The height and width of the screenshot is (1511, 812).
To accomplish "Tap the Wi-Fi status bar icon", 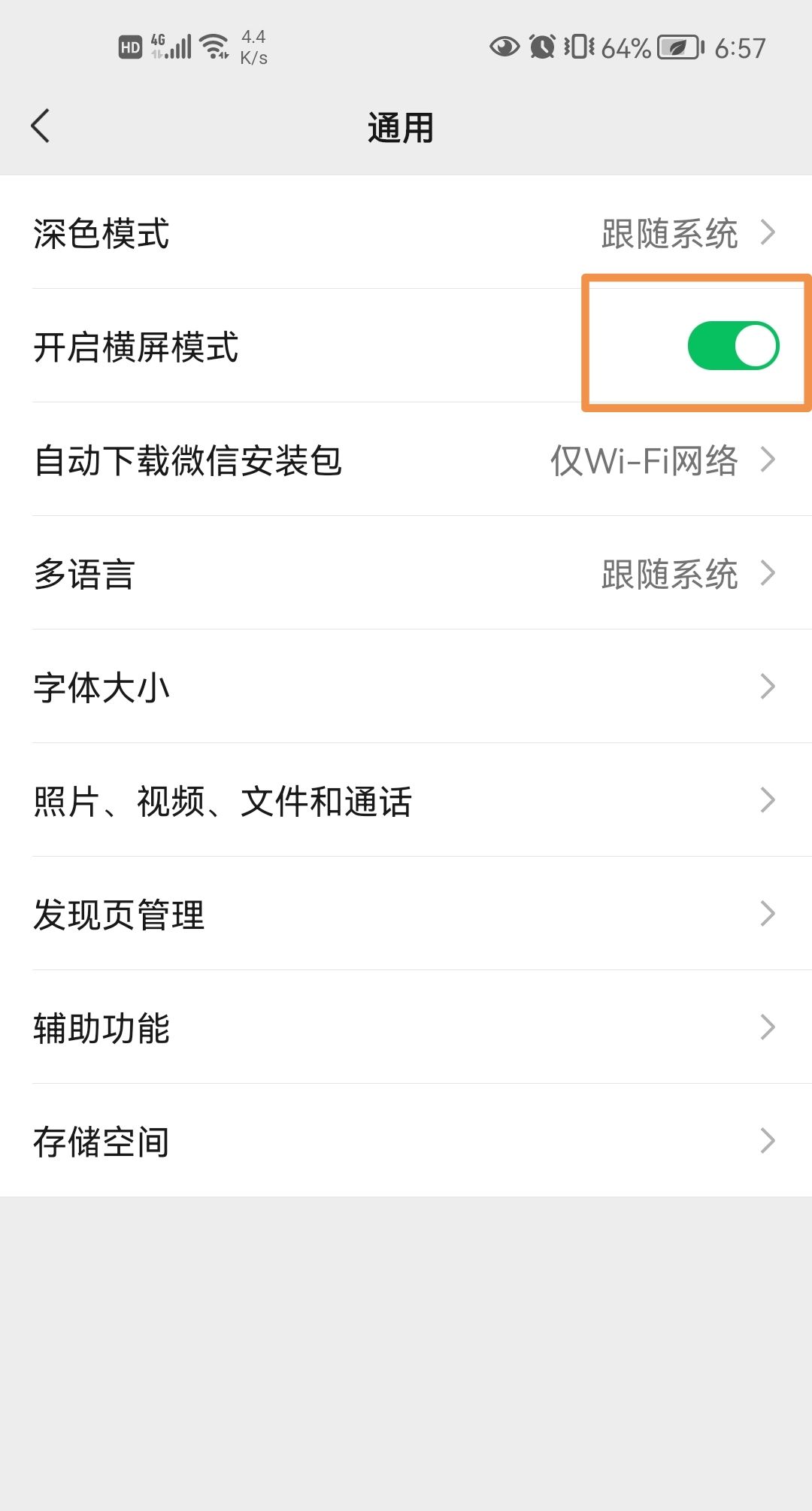I will tap(217, 45).
